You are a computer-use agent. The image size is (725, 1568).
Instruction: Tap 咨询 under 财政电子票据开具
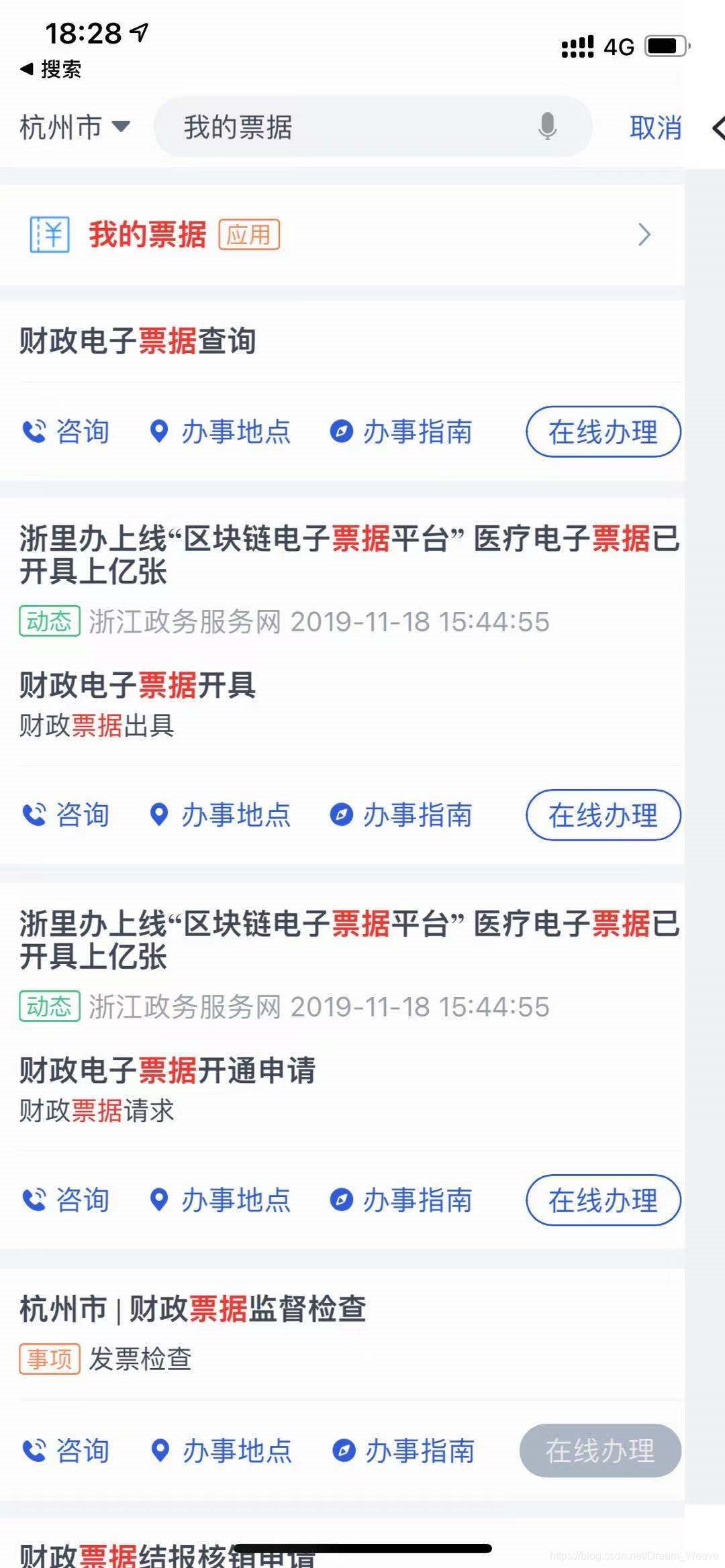pyautogui.click(x=66, y=815)
